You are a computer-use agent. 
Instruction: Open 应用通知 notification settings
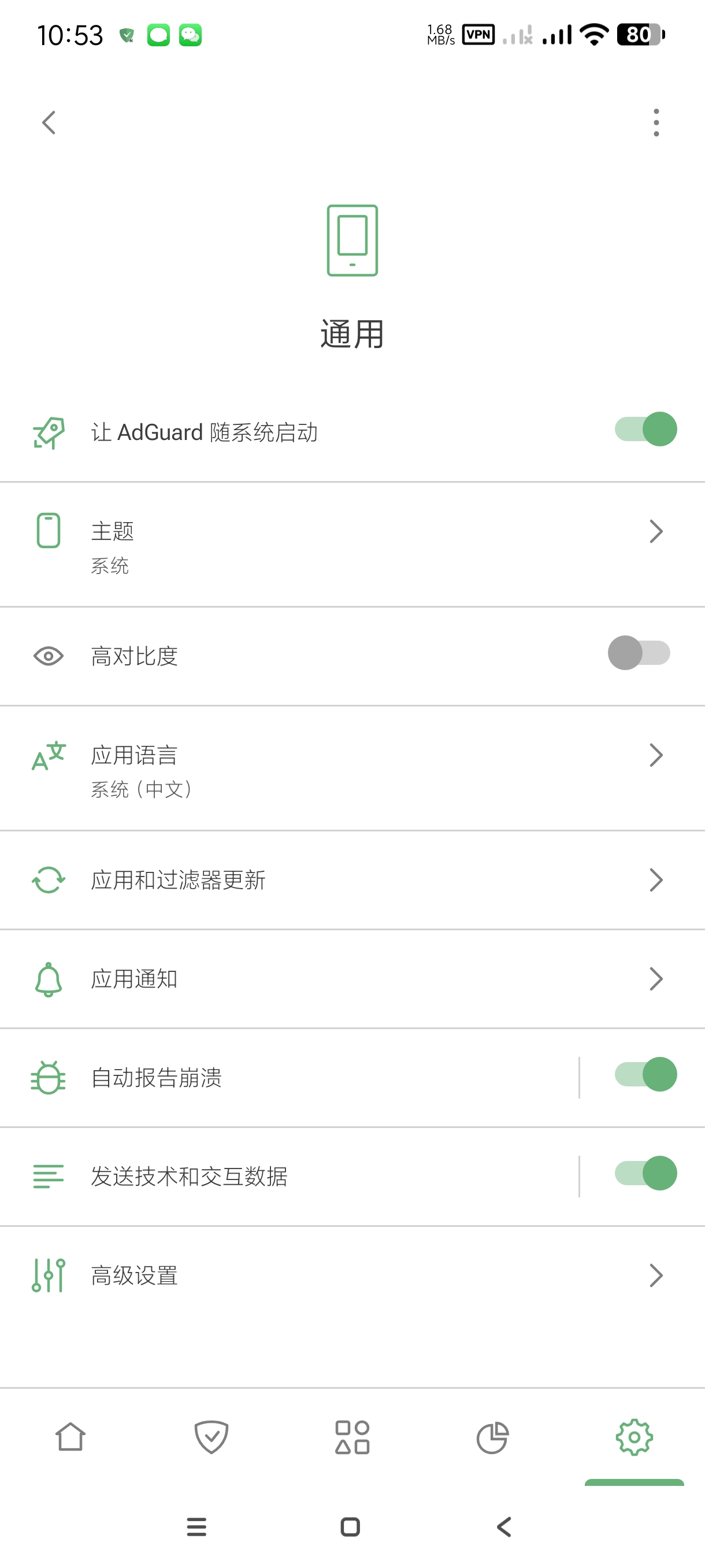pyautogui.click(x=352, y=979)
